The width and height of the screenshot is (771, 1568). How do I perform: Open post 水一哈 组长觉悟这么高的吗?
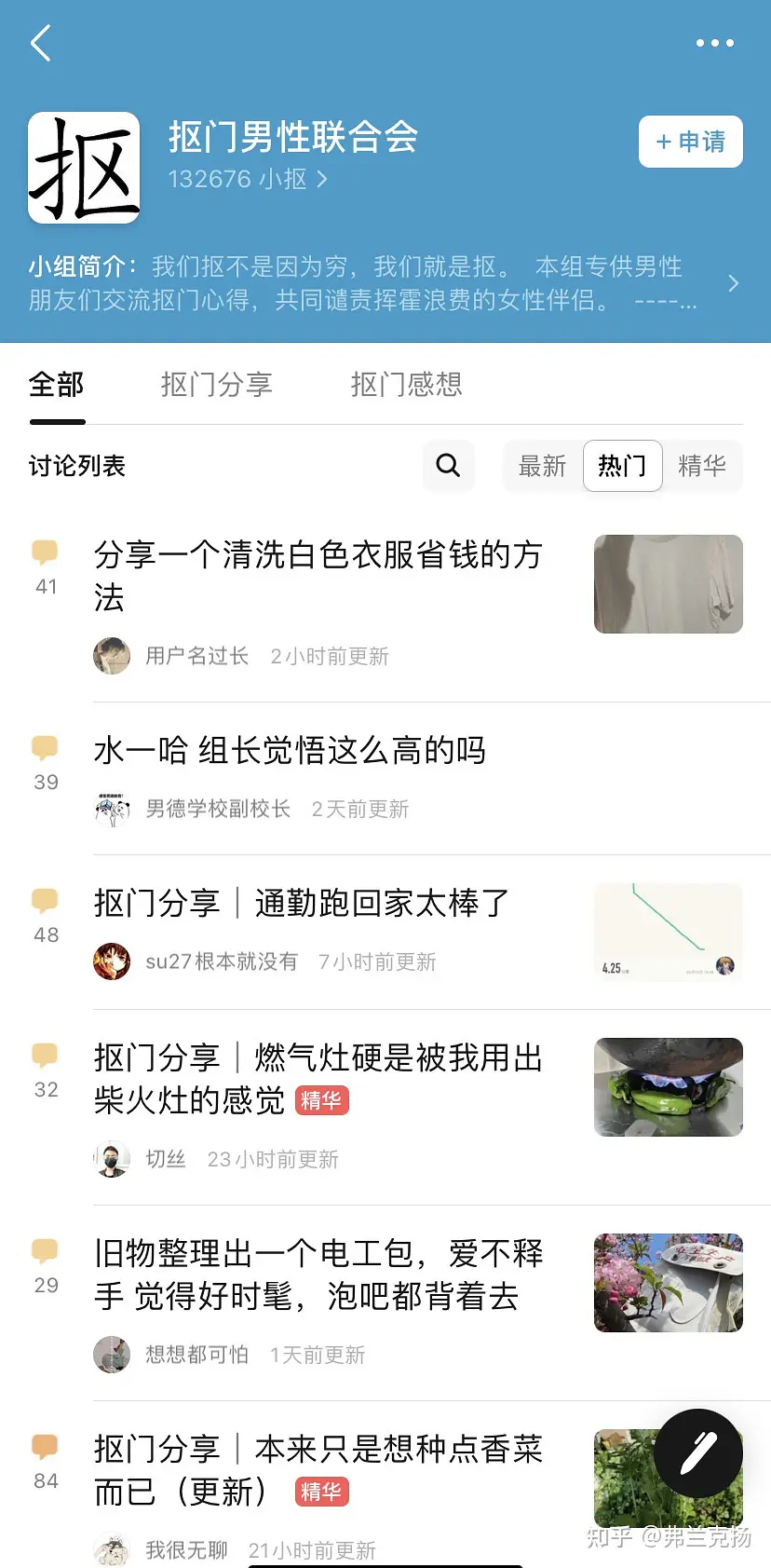(x=290, y=750)
